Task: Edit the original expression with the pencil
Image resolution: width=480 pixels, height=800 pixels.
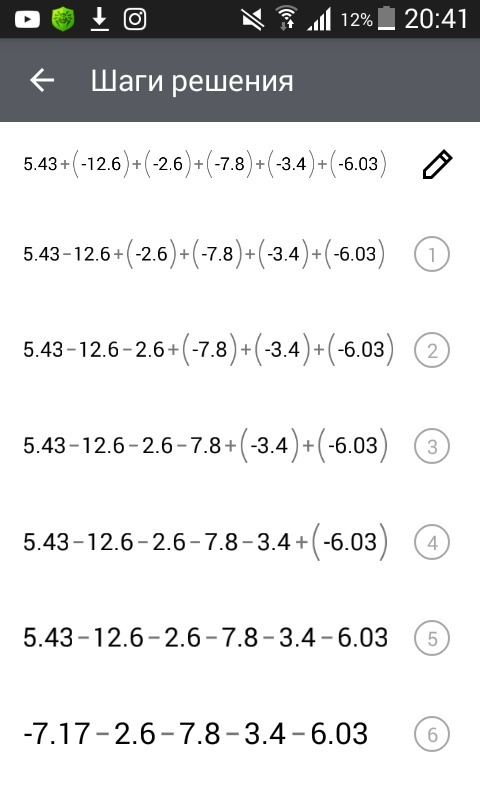Action: [437, 164]
